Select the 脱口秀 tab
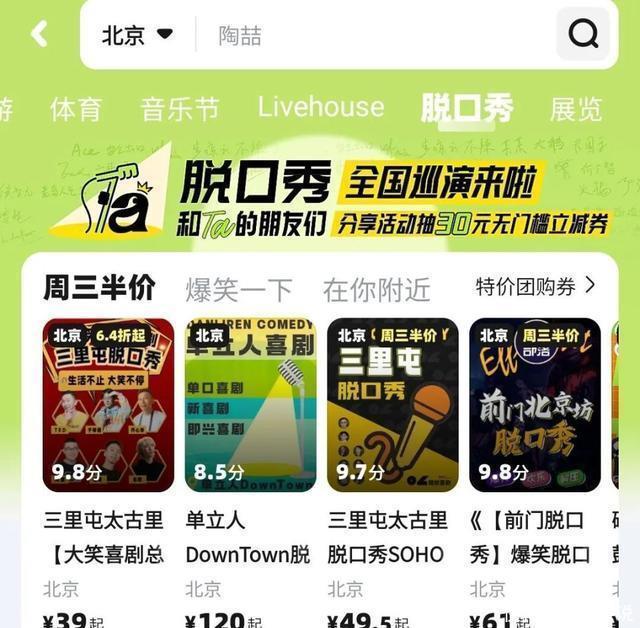640x628 pixels. pos(467,108)
